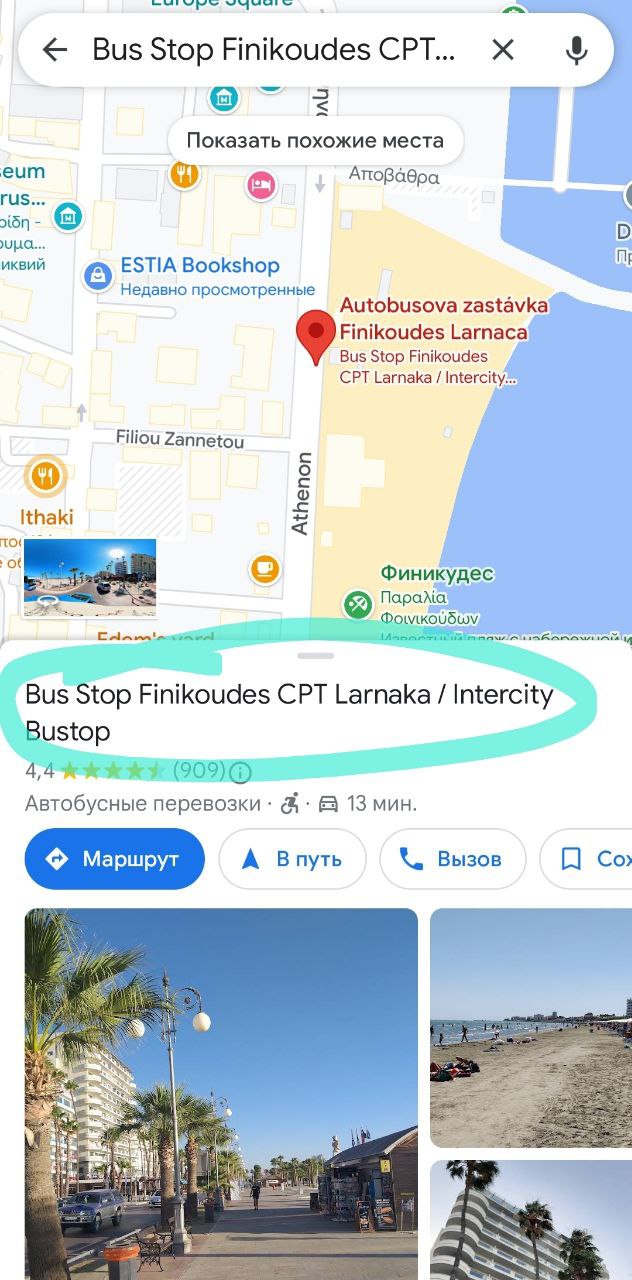Open the photo of the building with palms
632x1280 pixels.
tap(531, 1220)
